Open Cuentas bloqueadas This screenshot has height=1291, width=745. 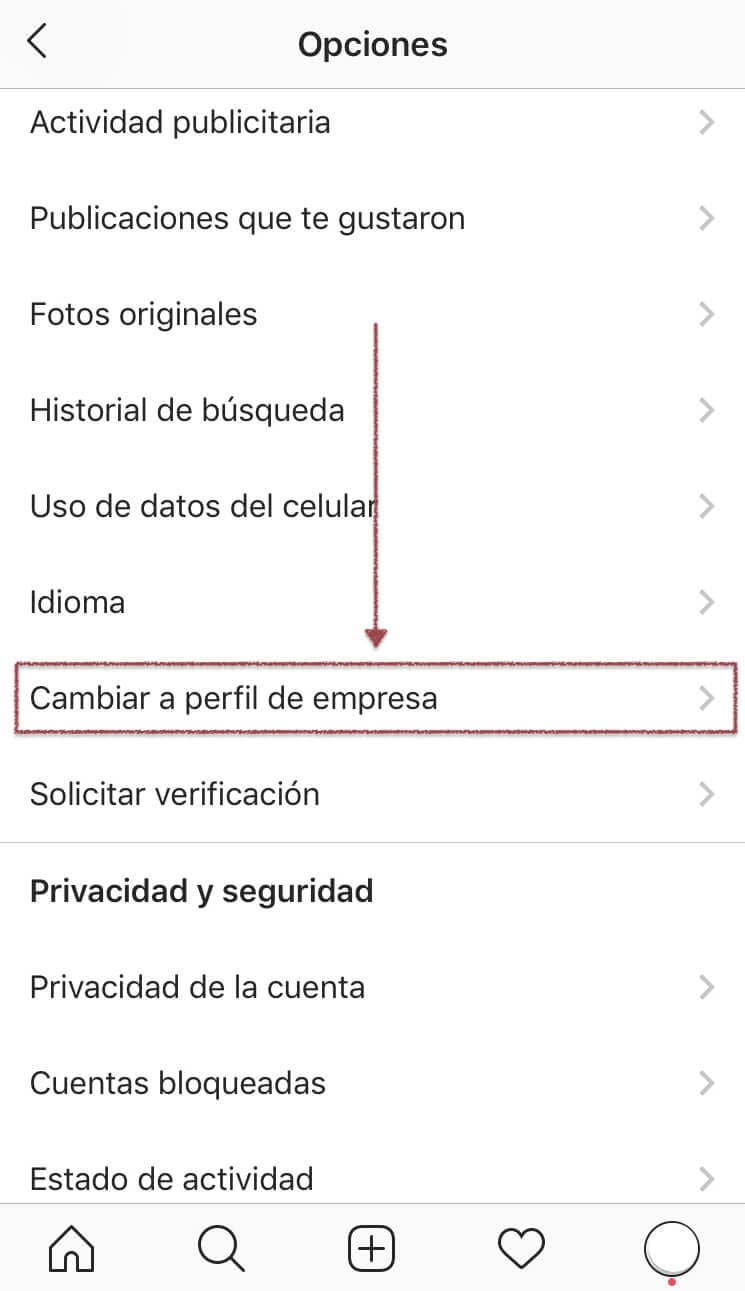(177, 1083)
